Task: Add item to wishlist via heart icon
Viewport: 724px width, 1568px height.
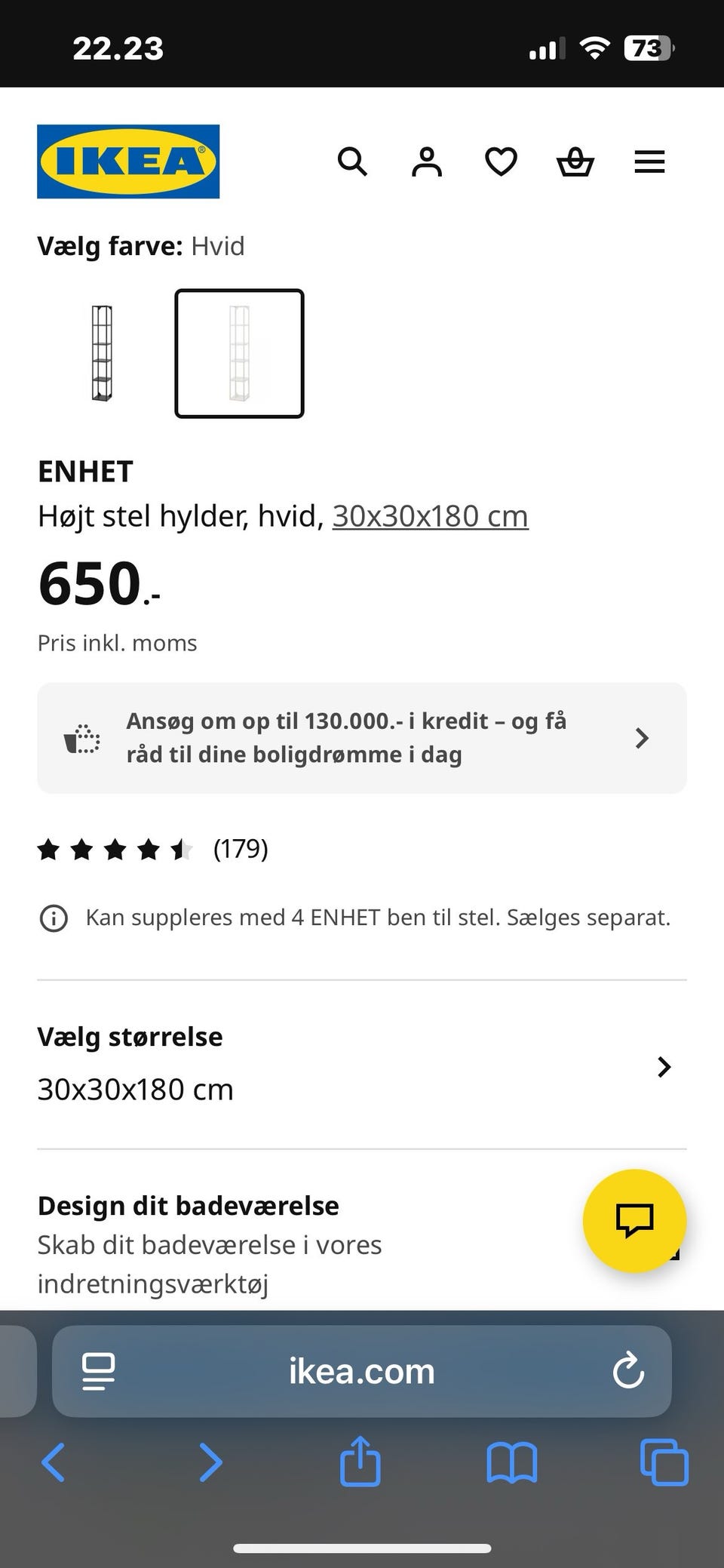Action: 500,161
